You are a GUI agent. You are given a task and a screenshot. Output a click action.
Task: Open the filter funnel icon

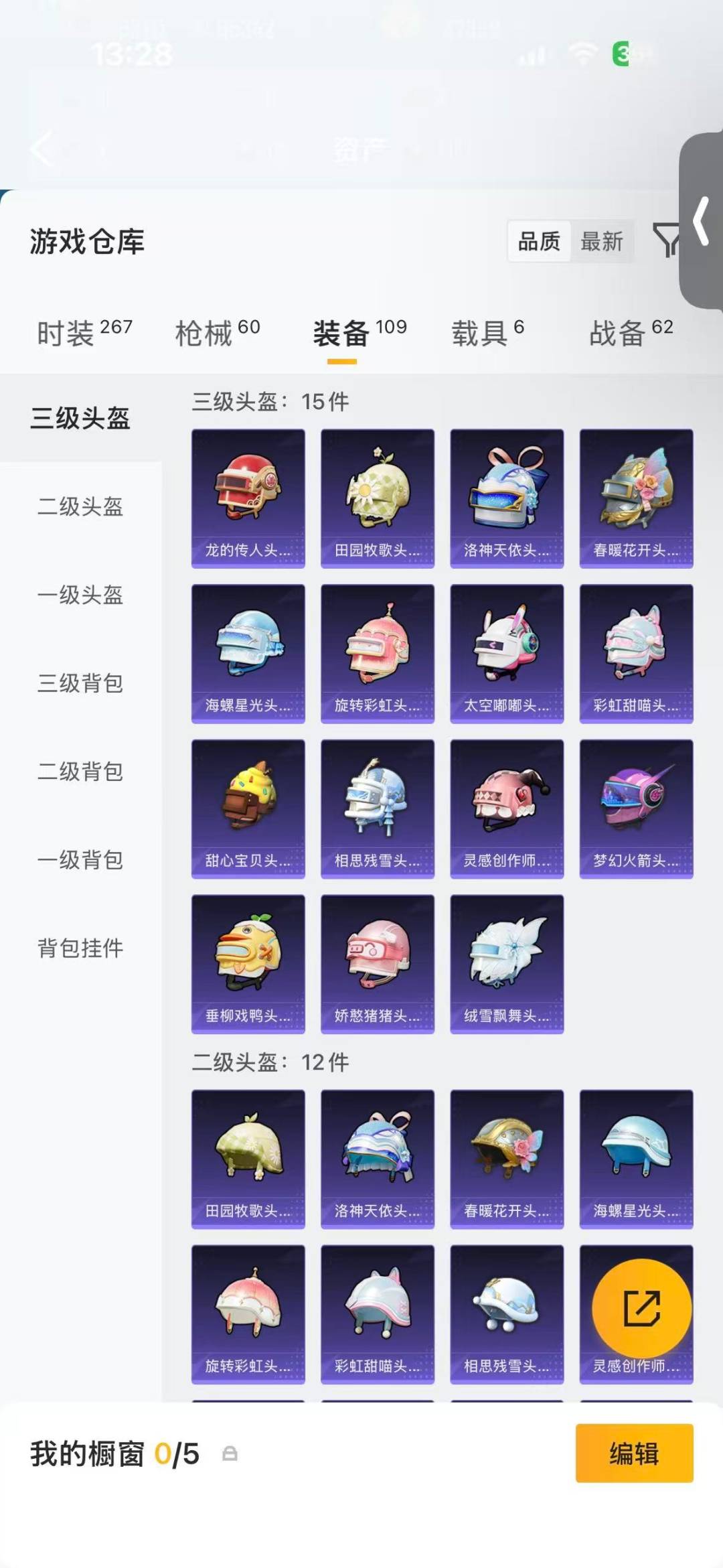668,242
